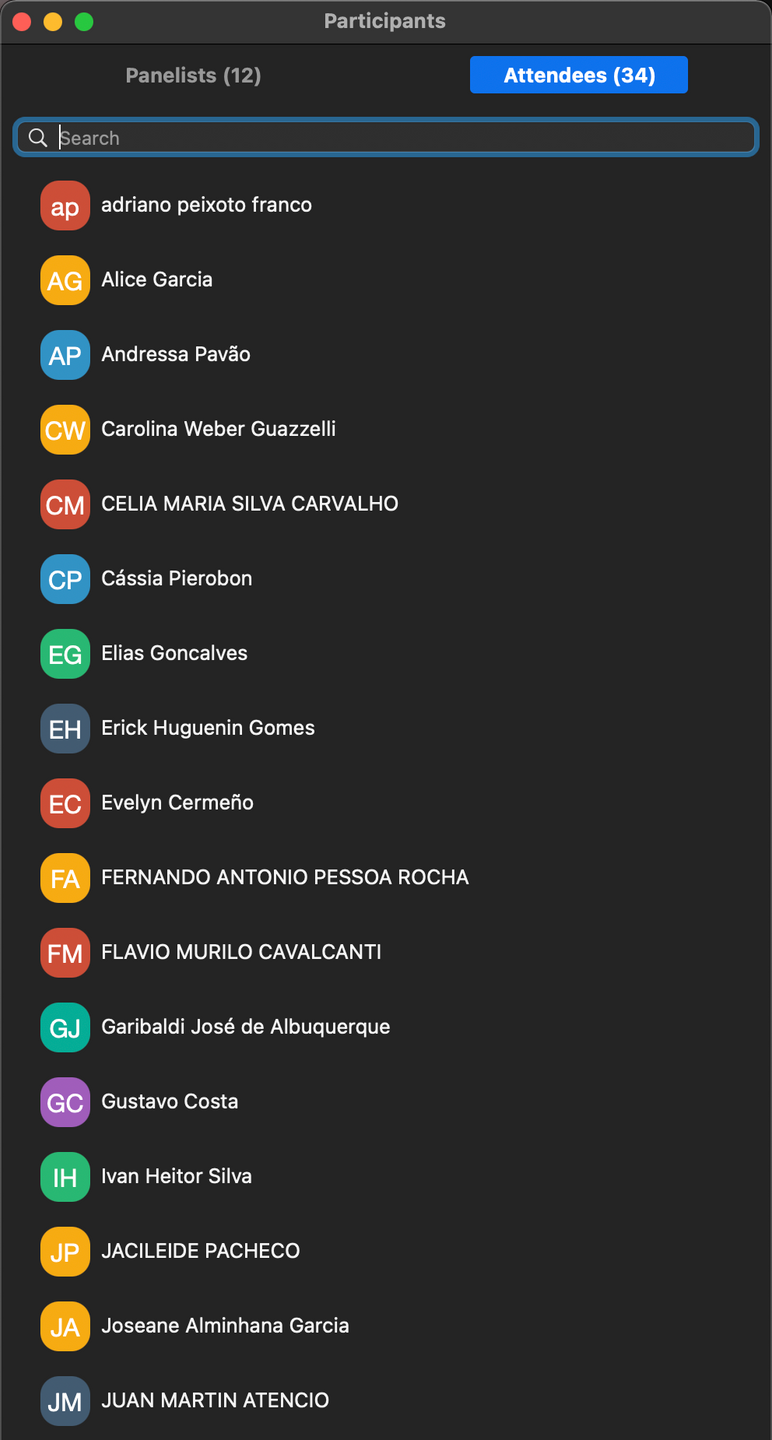Select Erick Huguenin Gomes
The height and width of the screenshot is (1440, 772).
pyautogui.click(x=208, y=728)
